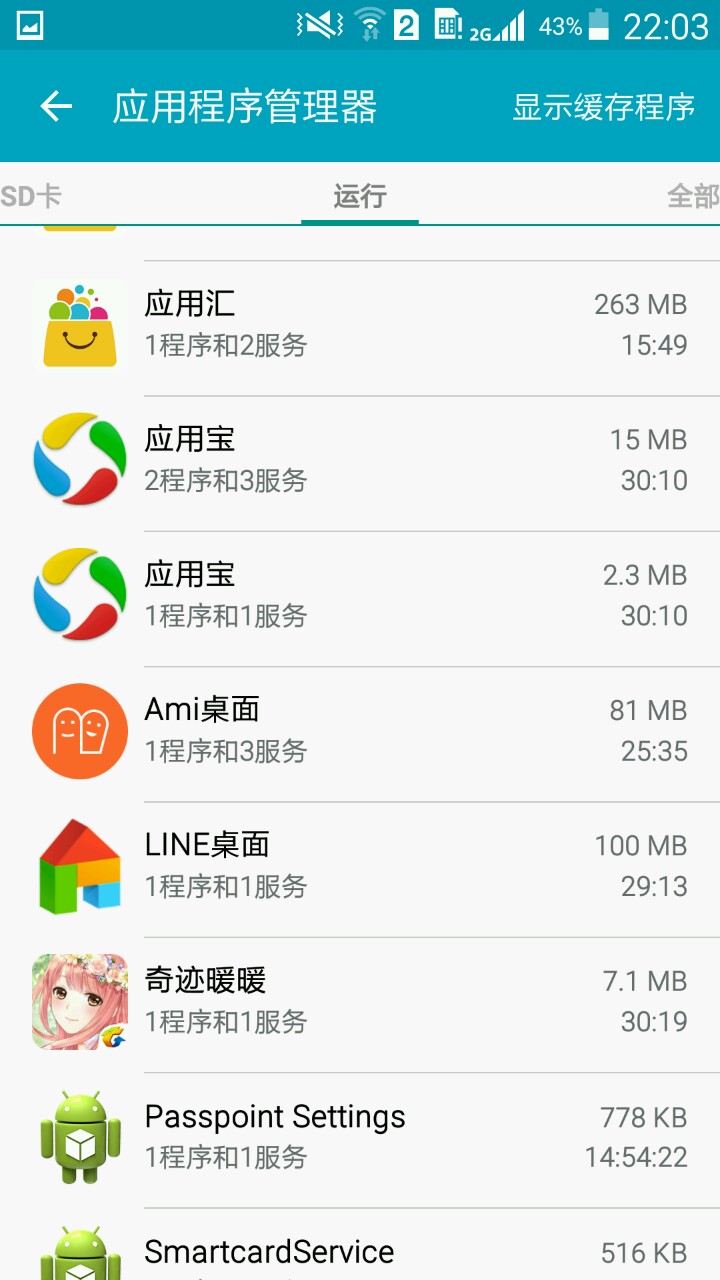View the SmartcardService entry
Image resolution: width=720 pixels, height=1280 pixels.
pos(360,1252)
